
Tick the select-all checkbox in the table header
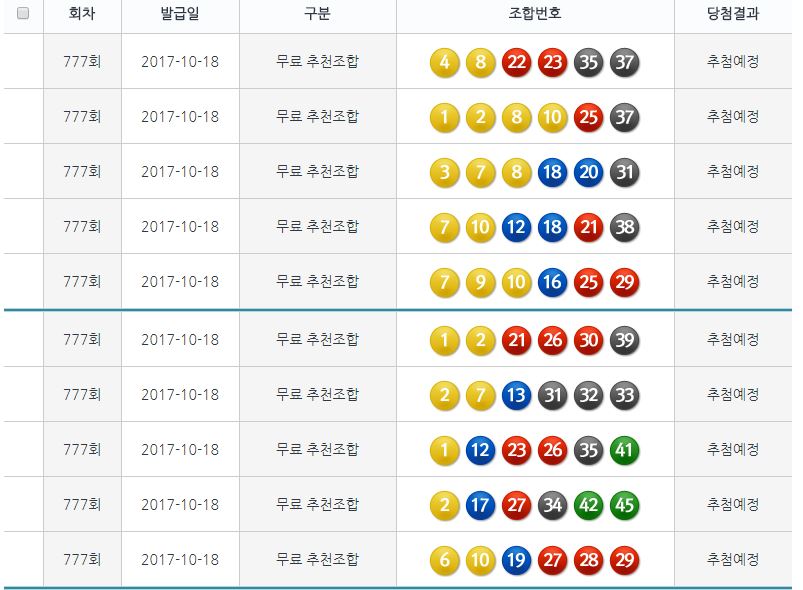tap(24, 14)
